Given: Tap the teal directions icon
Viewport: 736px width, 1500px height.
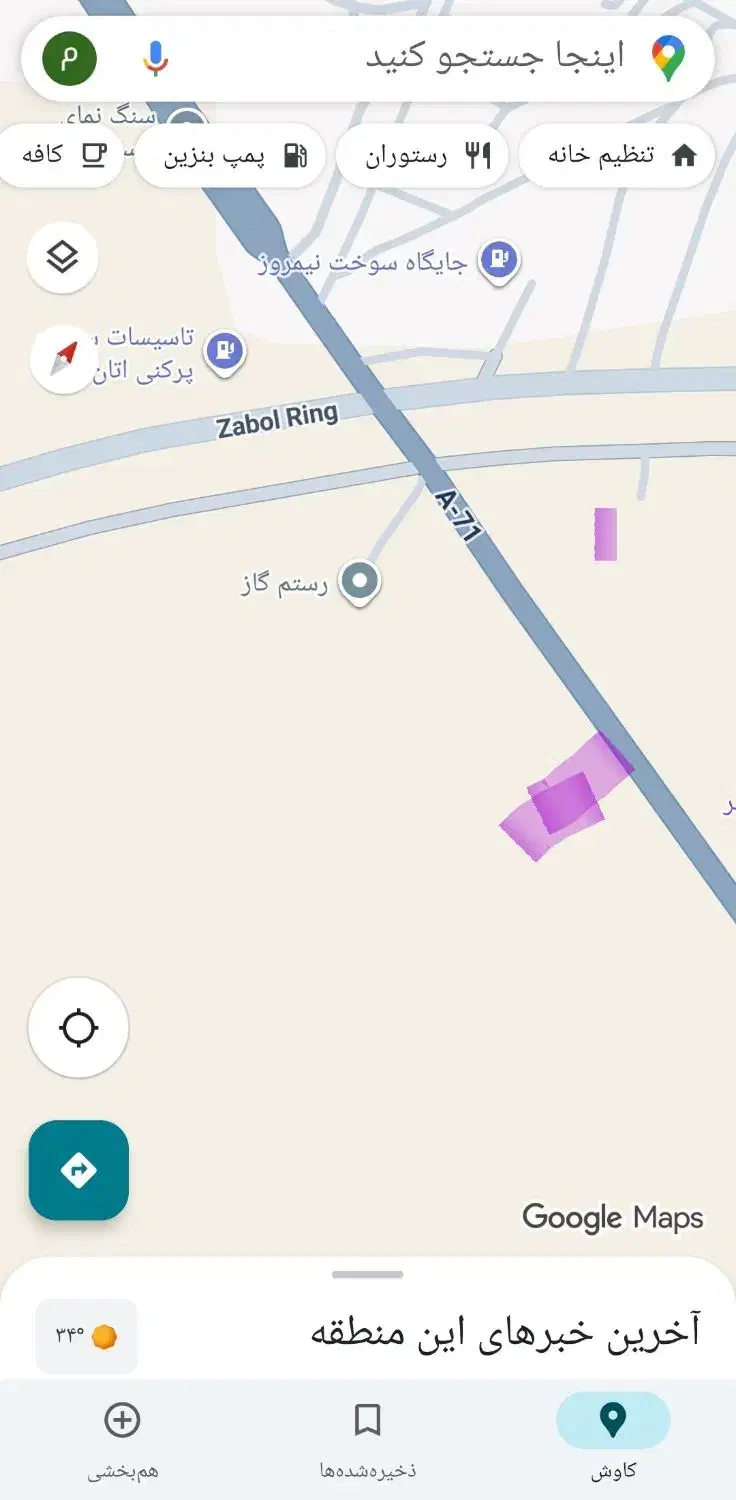Looking at the screenshot, I should (x=78, y=1170).
